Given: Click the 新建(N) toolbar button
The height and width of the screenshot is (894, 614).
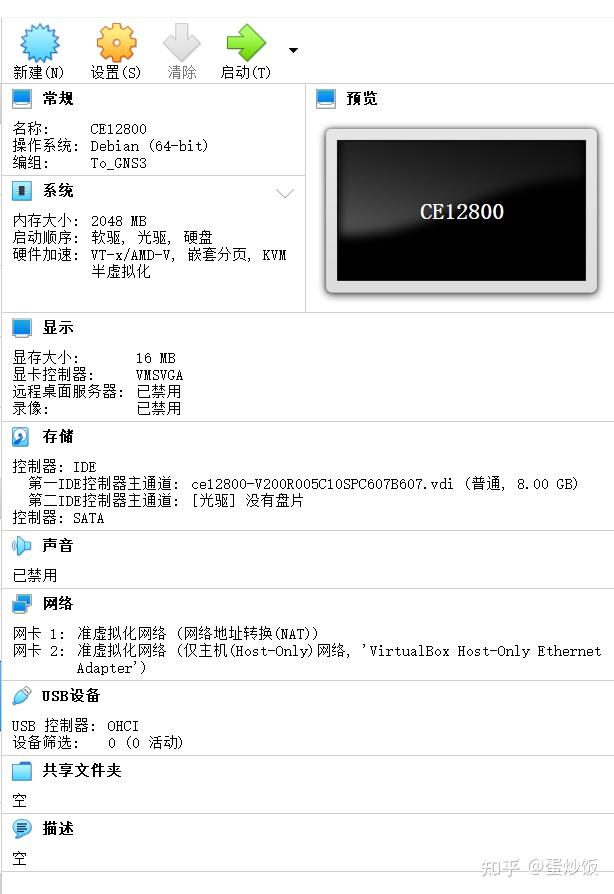Looking at the screenshot, I should [x=39, y=52].
